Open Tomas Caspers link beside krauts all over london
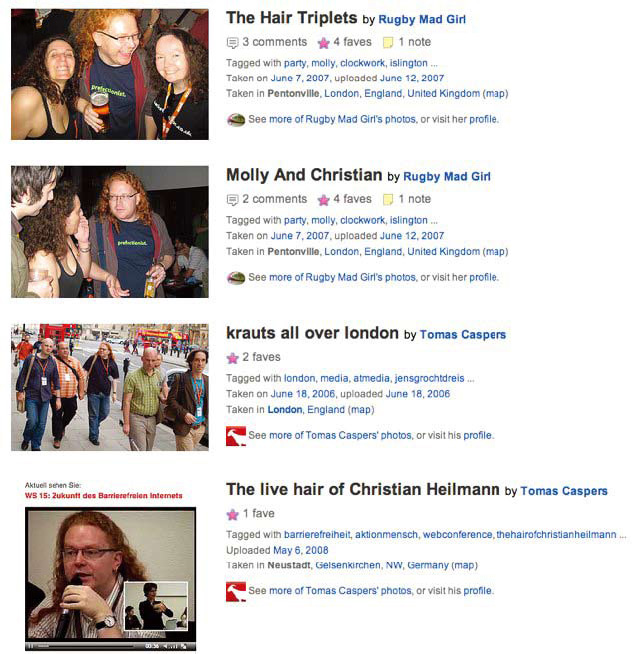632x654 pixels. point(462,334)
